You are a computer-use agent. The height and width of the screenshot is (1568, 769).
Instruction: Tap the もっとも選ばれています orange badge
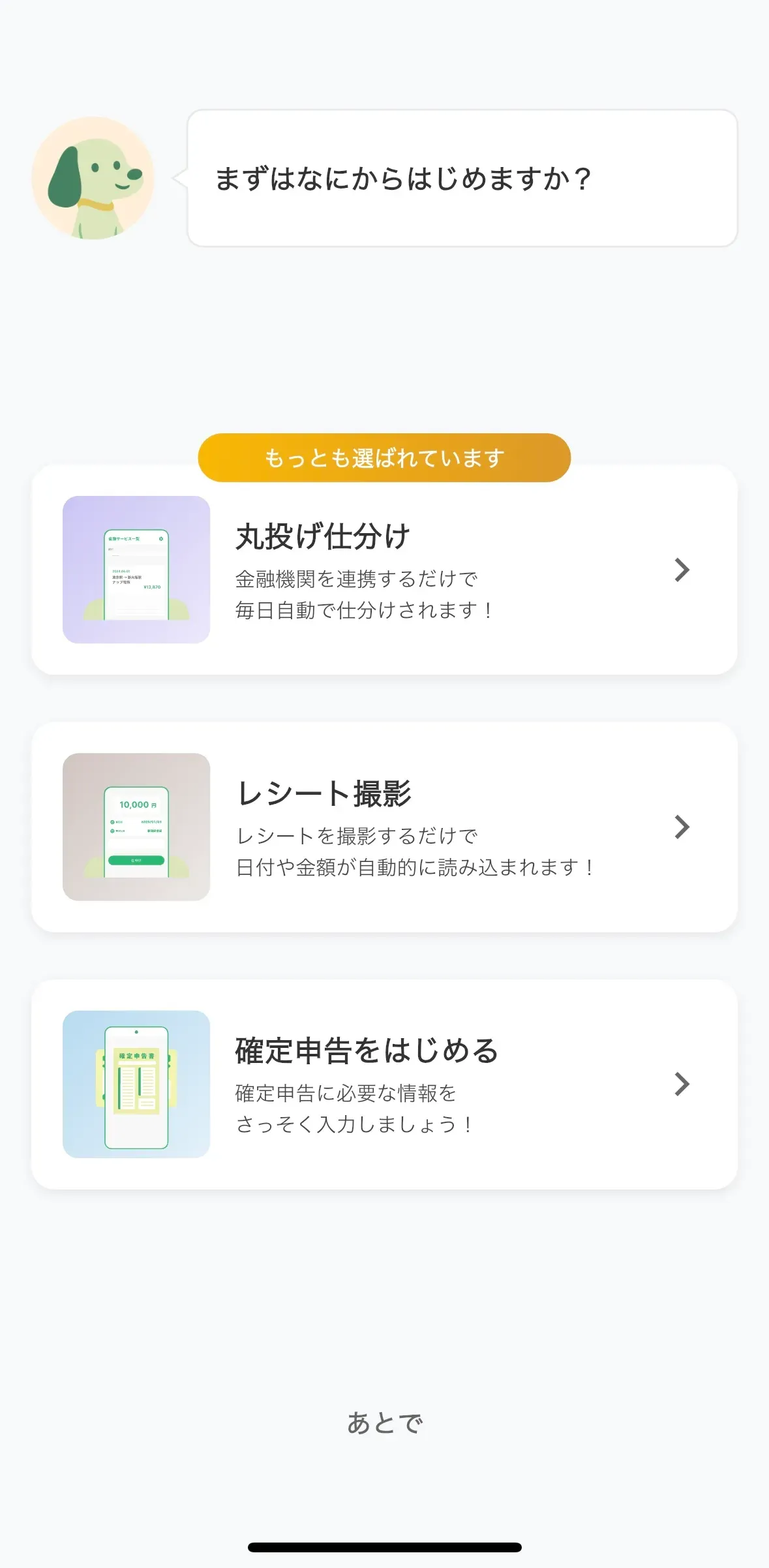tap(384, 457)
